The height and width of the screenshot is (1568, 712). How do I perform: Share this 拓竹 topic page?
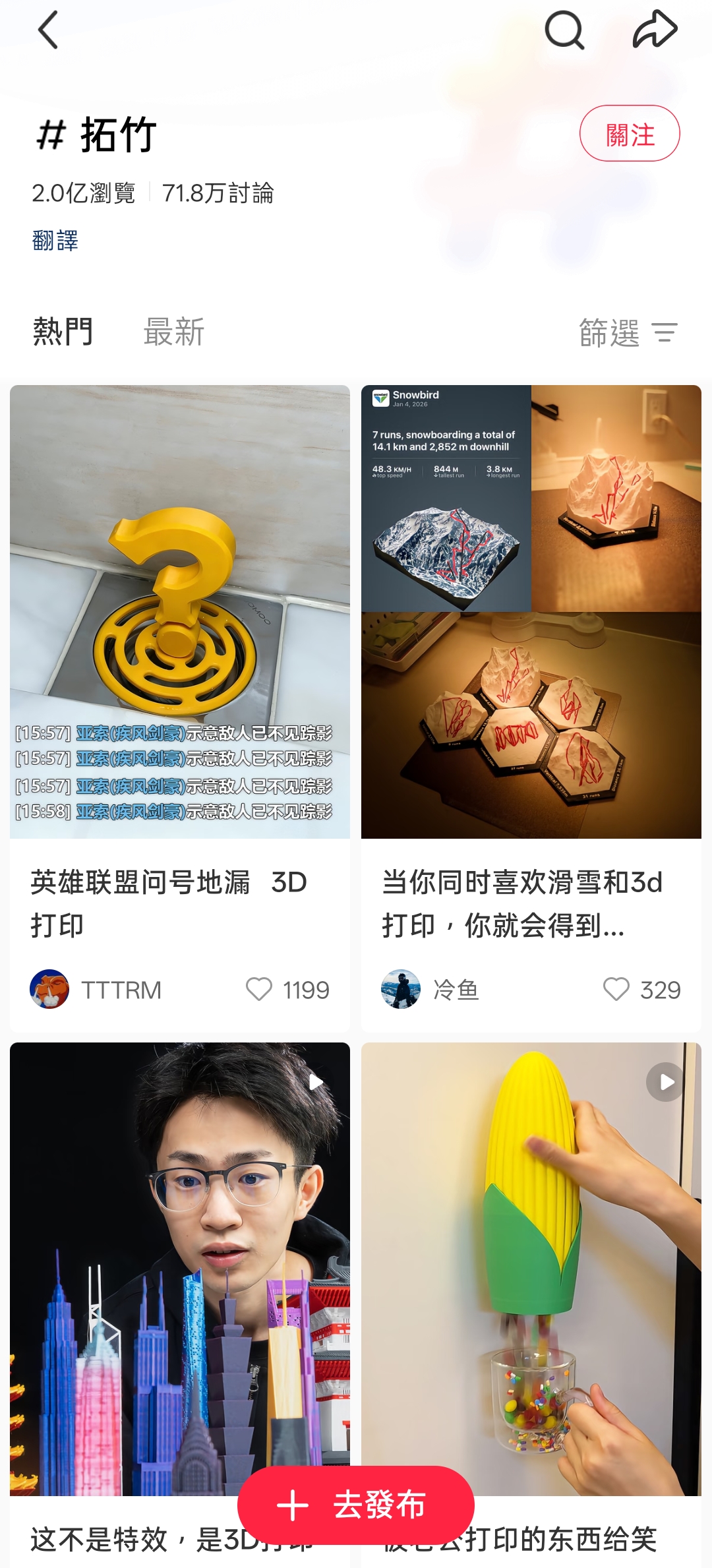click(x=655, y=30)
